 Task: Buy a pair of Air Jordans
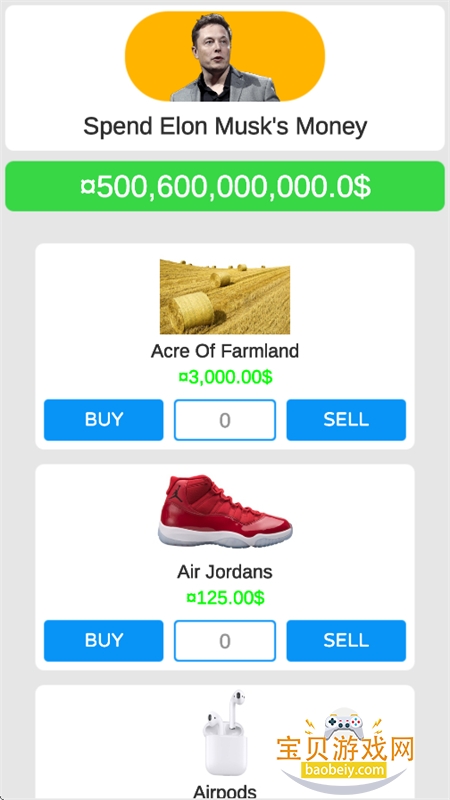(104, 641)
